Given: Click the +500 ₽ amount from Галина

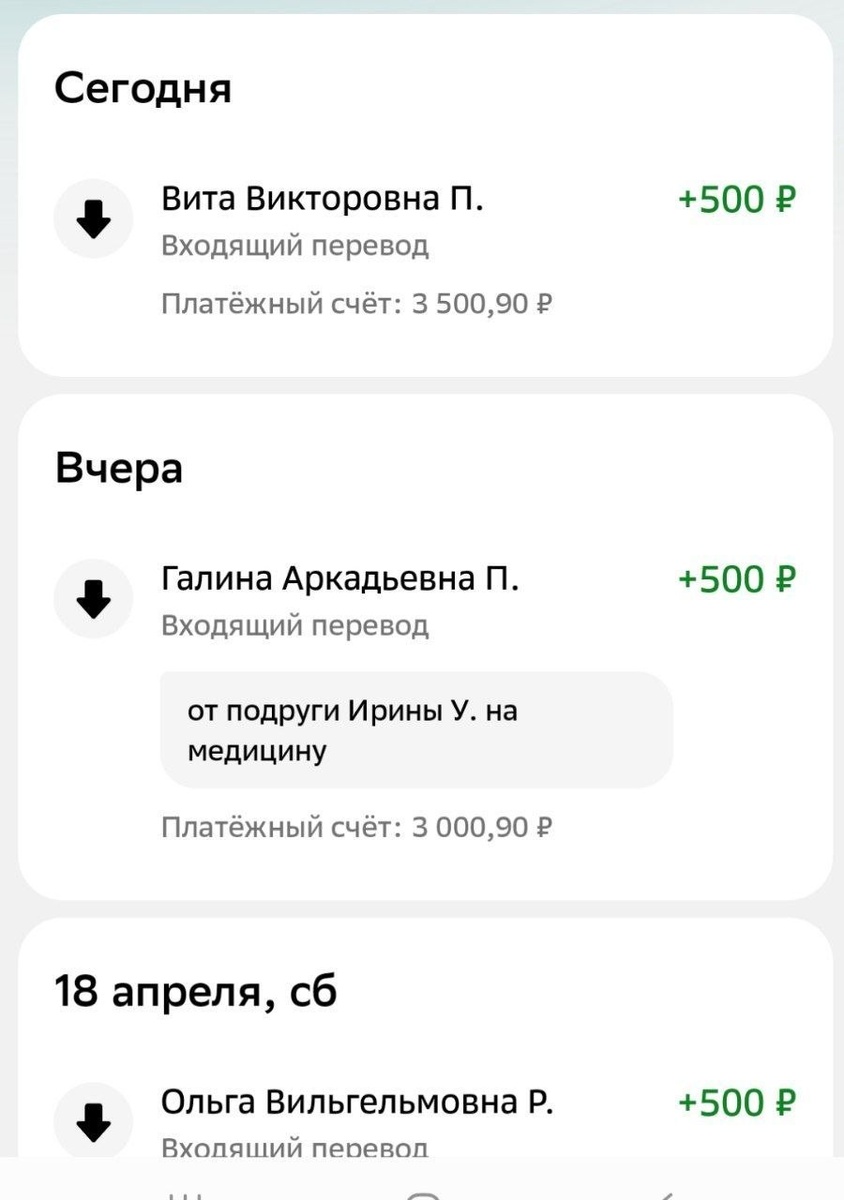Looking at the screenshot, I should (x=736, y=580).
